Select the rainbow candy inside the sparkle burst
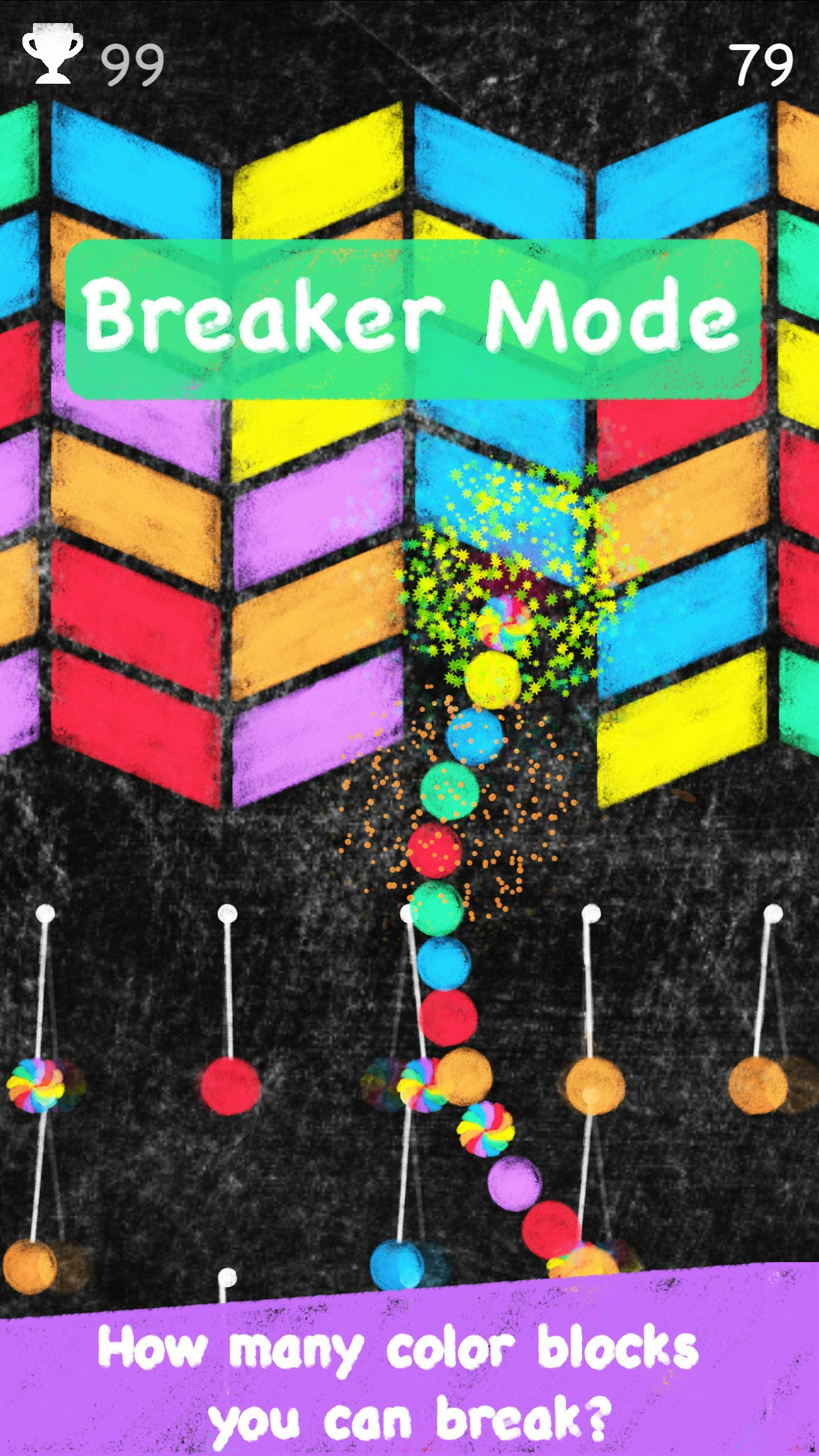Viewport: 819px width, 1456px height. coord(504,622)
